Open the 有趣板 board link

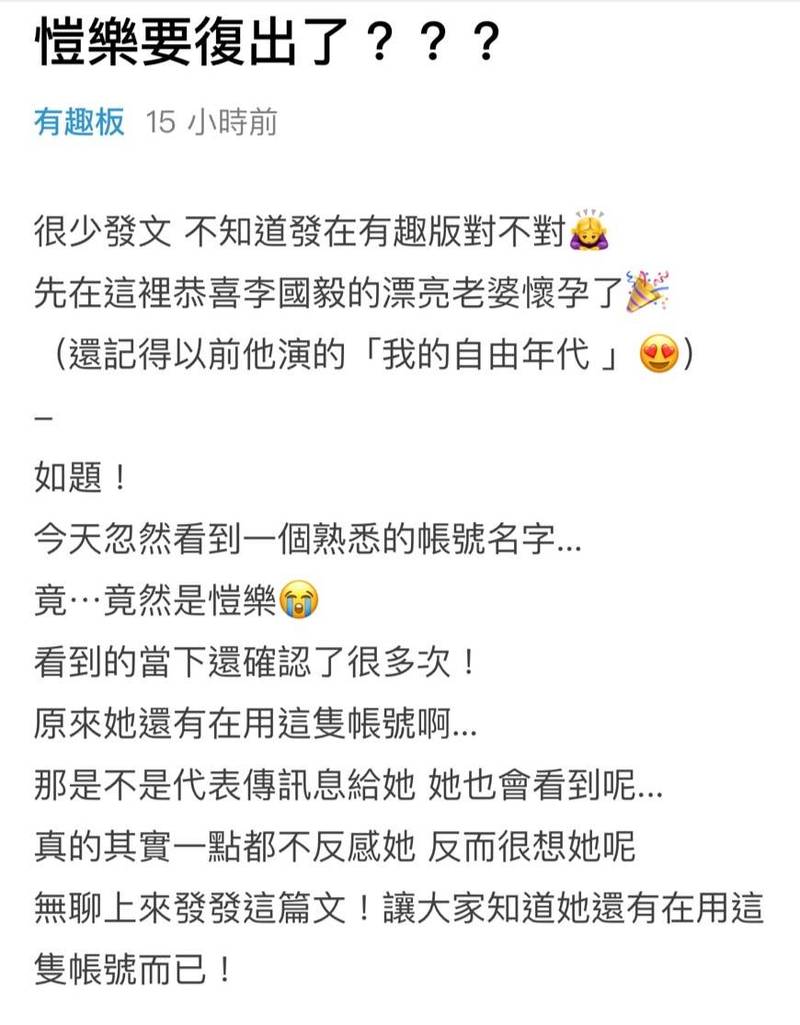click(x=80, y=123)
